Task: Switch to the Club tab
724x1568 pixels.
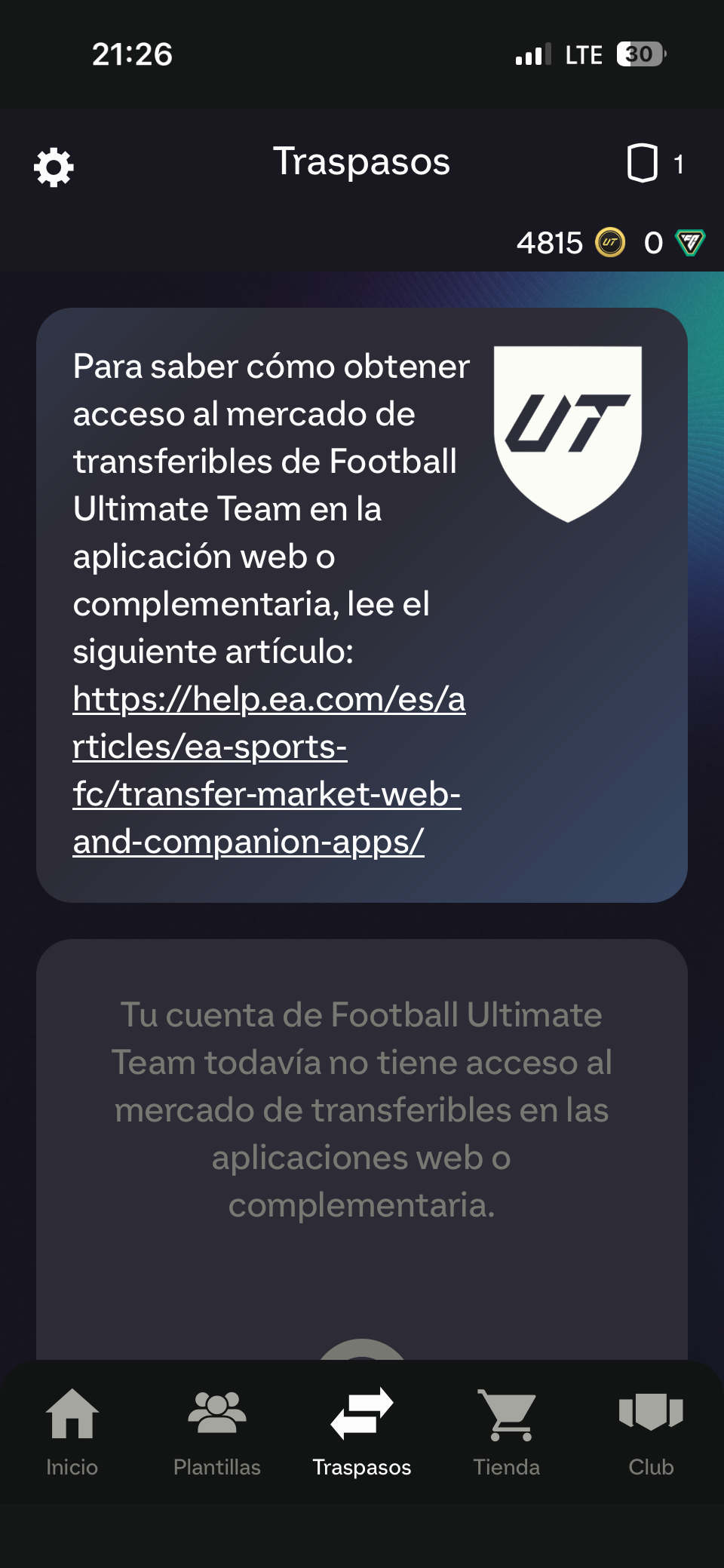Action: [651, 1431]
